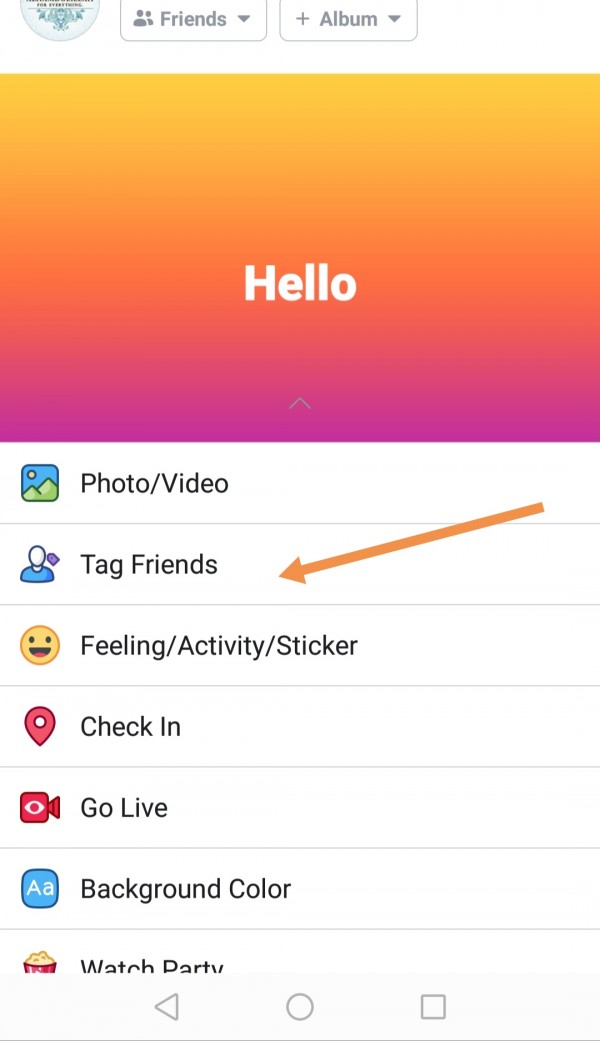Tap the system home button

(300, 1007)
